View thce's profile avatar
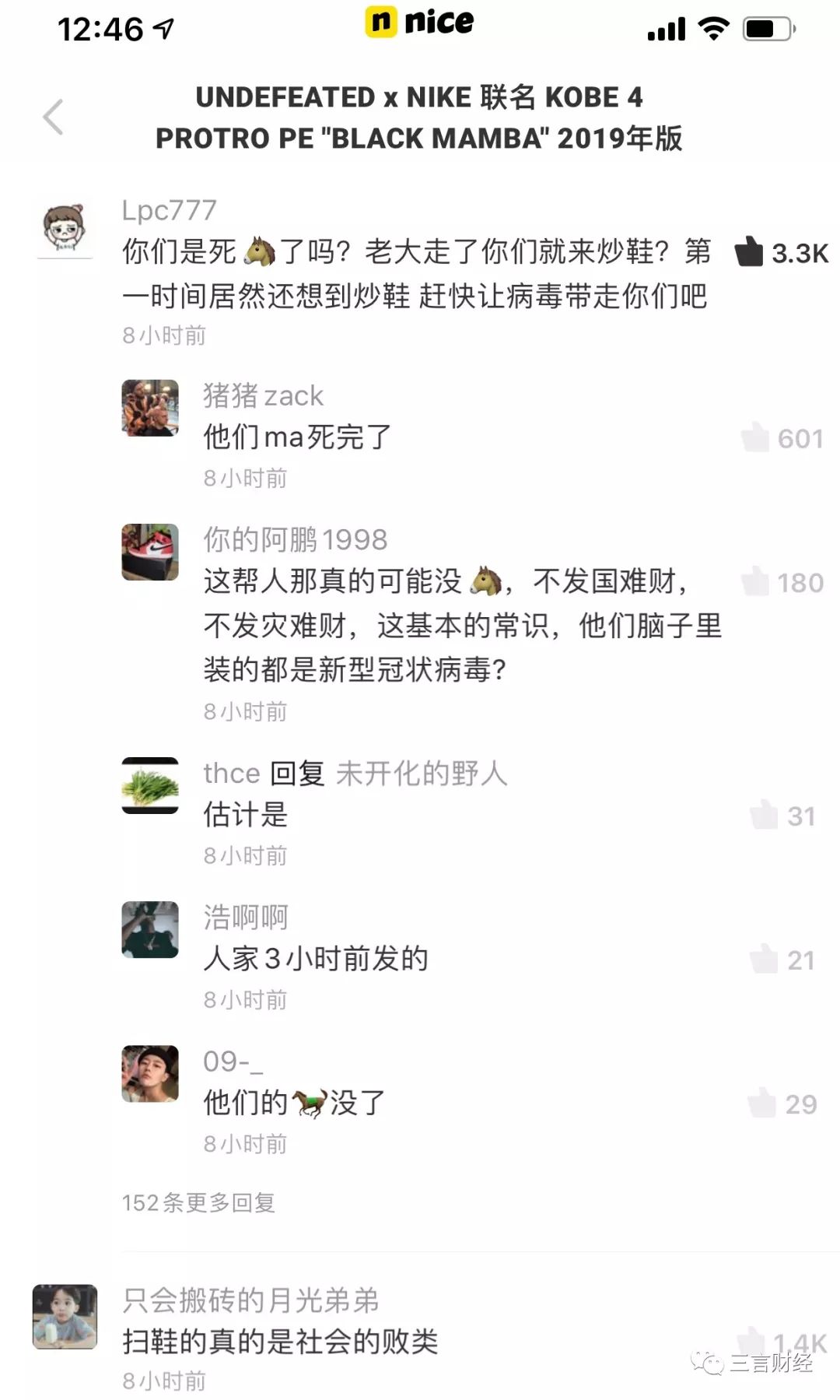This screenshot has height=1400, width=840. click(150, 785)
